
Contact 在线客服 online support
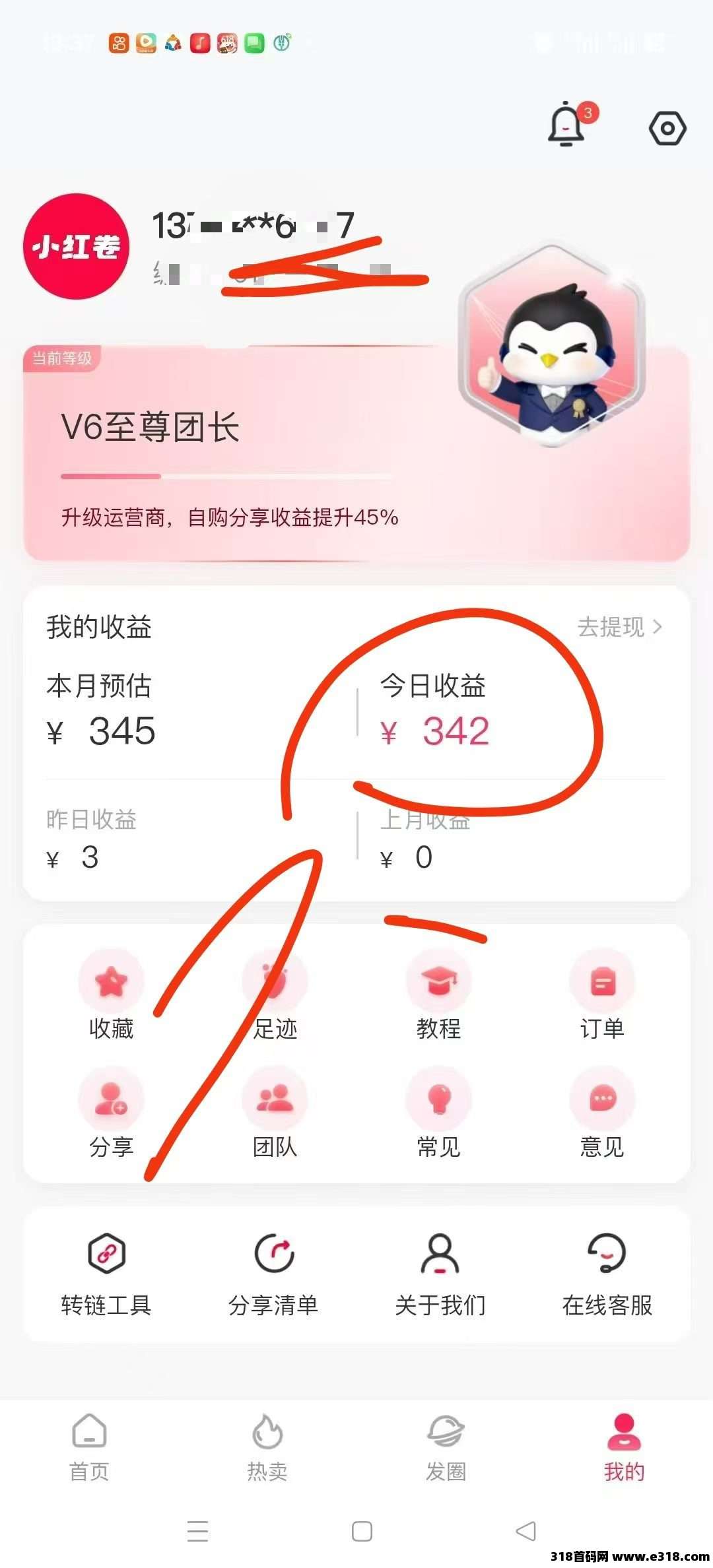coord(607,1274)
